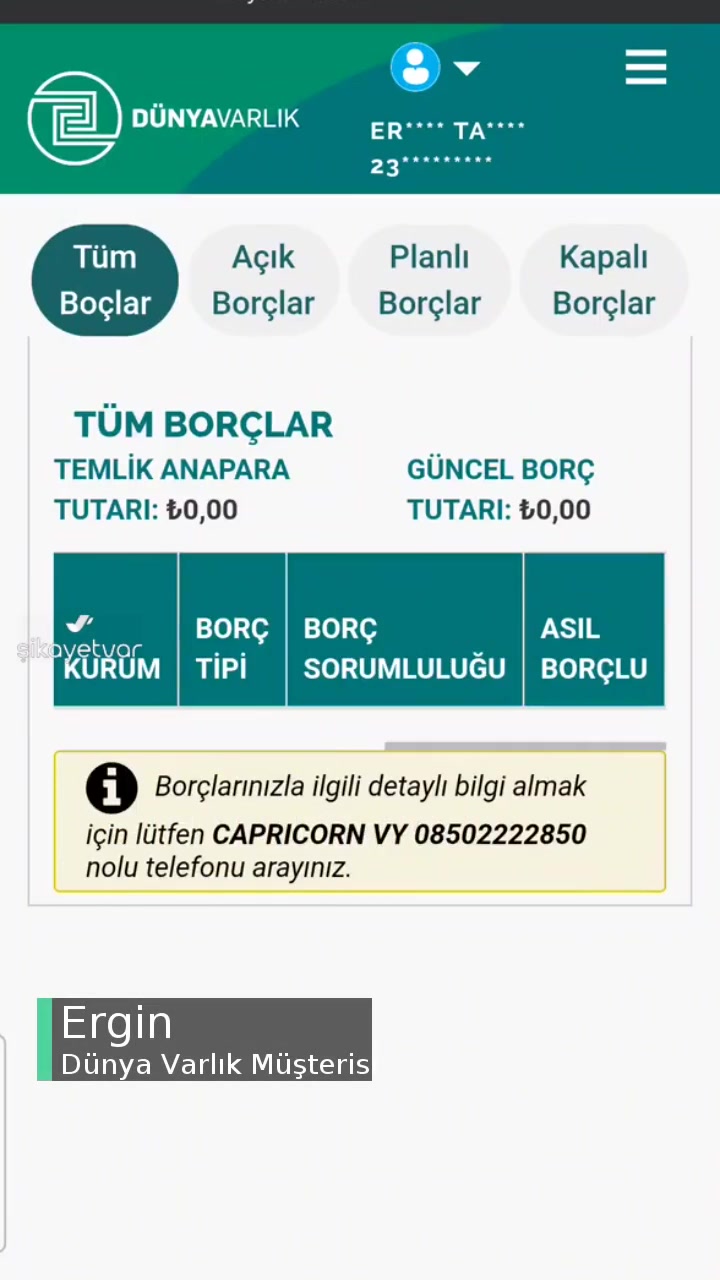Expand the BORÇ TİPİ column header
Image resolution: width=720 pixels, height=1280 pixels.
tap(232, 648)
